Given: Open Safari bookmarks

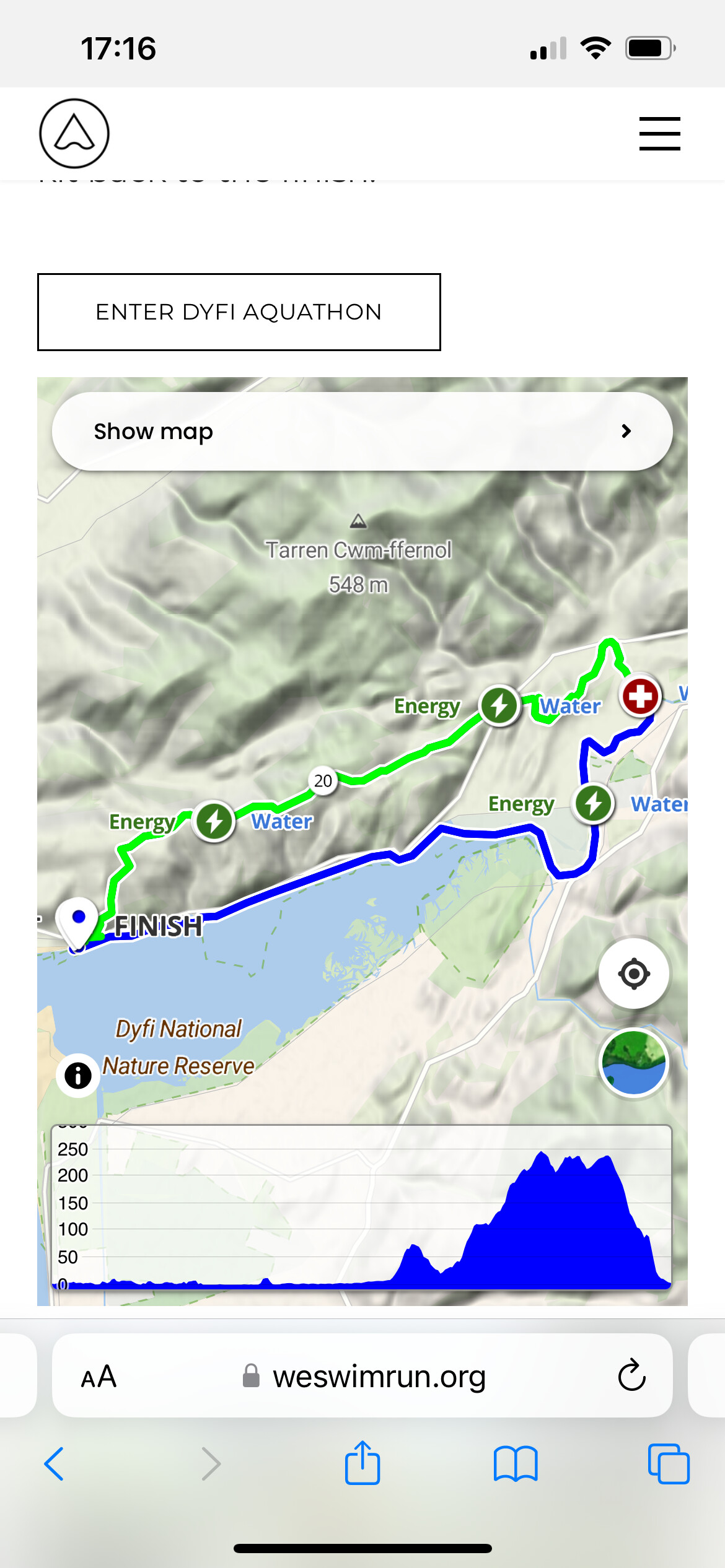Looking at the screenshot, I should 516,1464.
